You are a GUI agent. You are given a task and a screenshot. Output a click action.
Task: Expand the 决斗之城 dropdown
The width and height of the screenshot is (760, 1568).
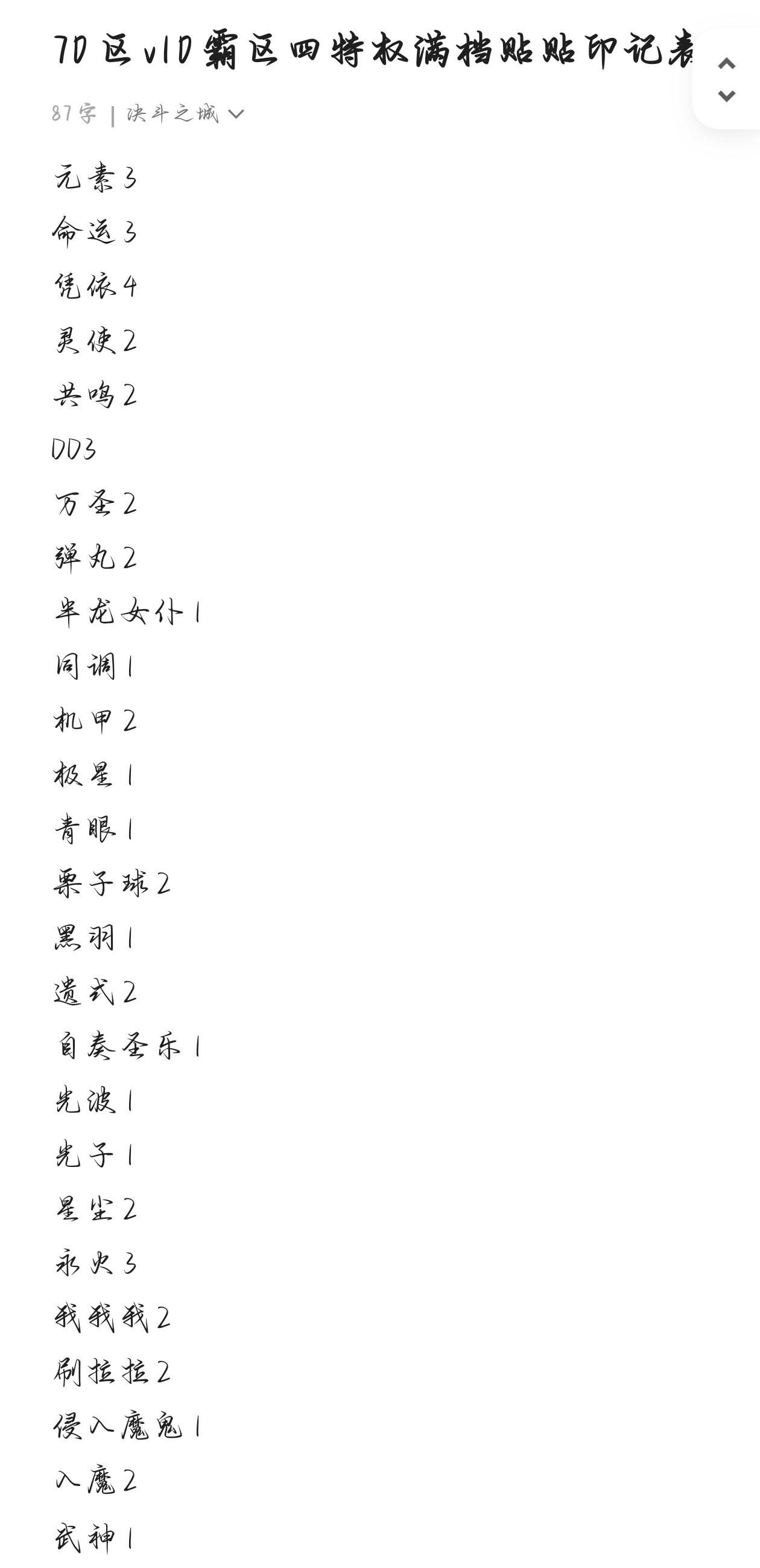point(185,114)
